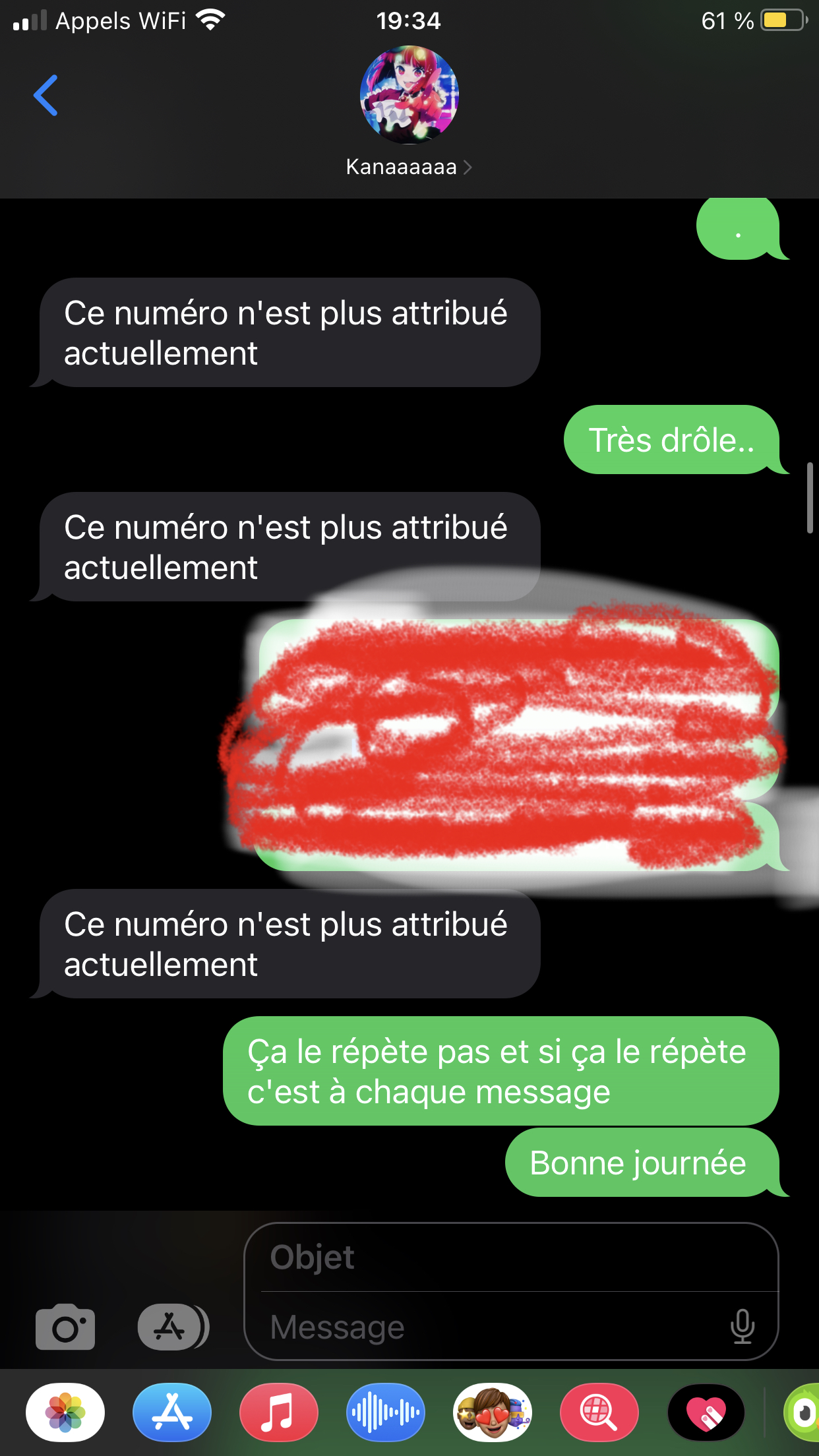Open the Photos app in drawer

[65, 1412]
